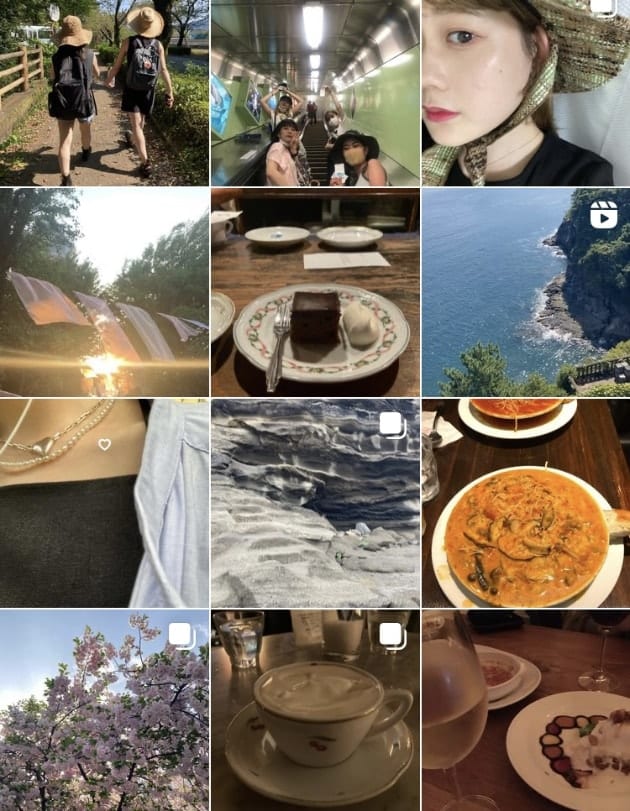This screenshot has width=630, height=811.
Task: Open the escalator tunnel group photo
Action: pyautogui.click(x=315, y=92)
